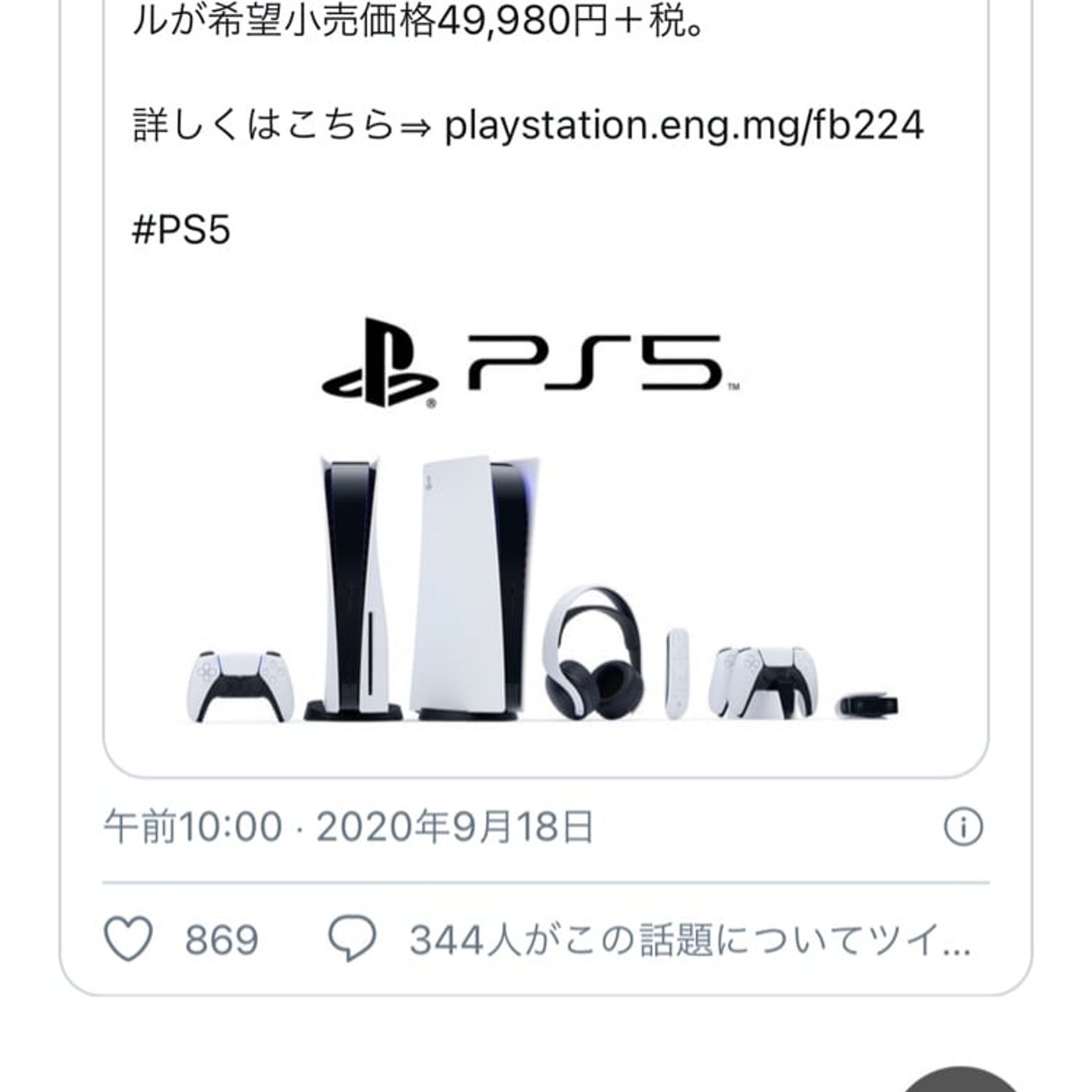The height and width of the screenshot is (1092, 1092).
Task: Like the embedded PS5 tweet
Action: [x=129, y=939]
